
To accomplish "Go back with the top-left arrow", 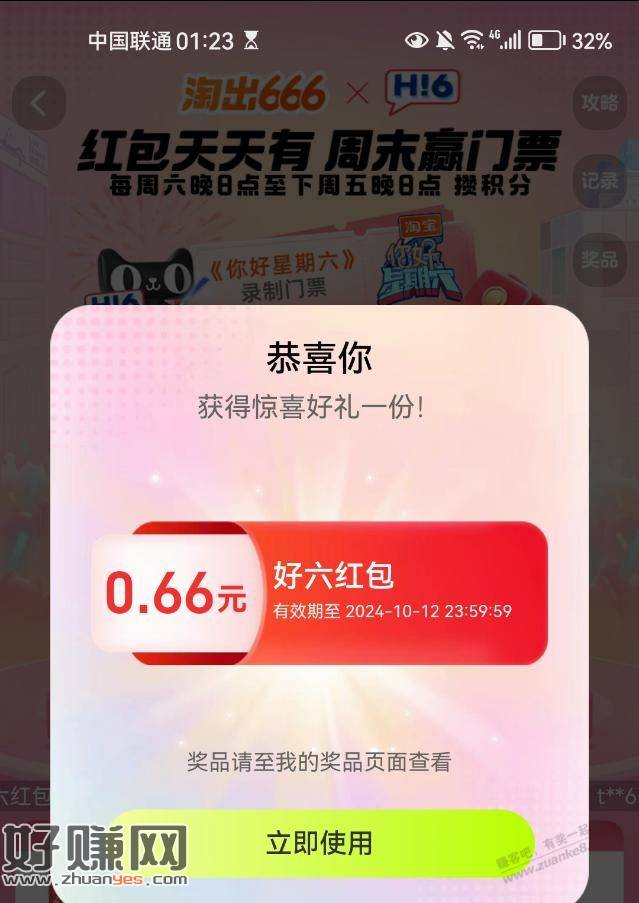I will 40,102.
